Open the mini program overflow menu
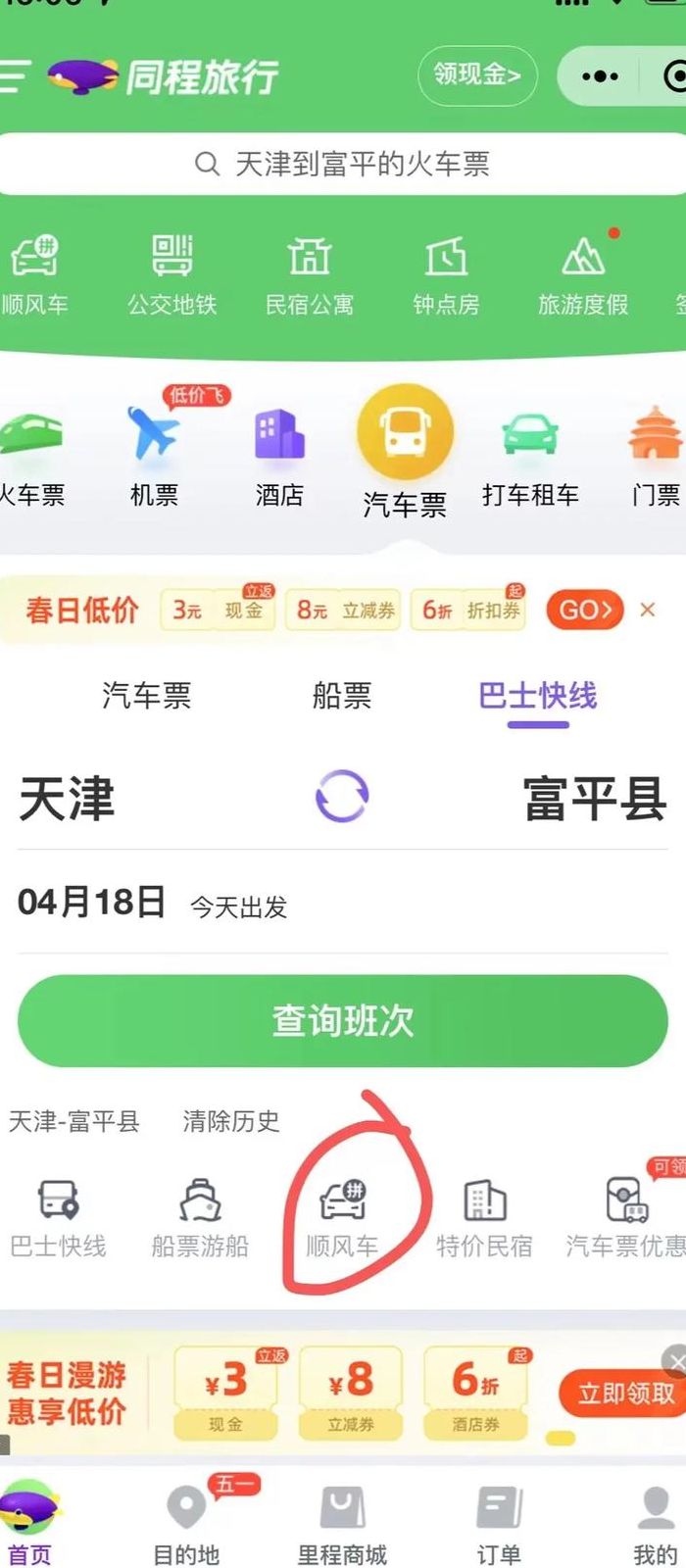Image resolution: width=686 pixels, height=1568 pixels. [x=600, y=75]
